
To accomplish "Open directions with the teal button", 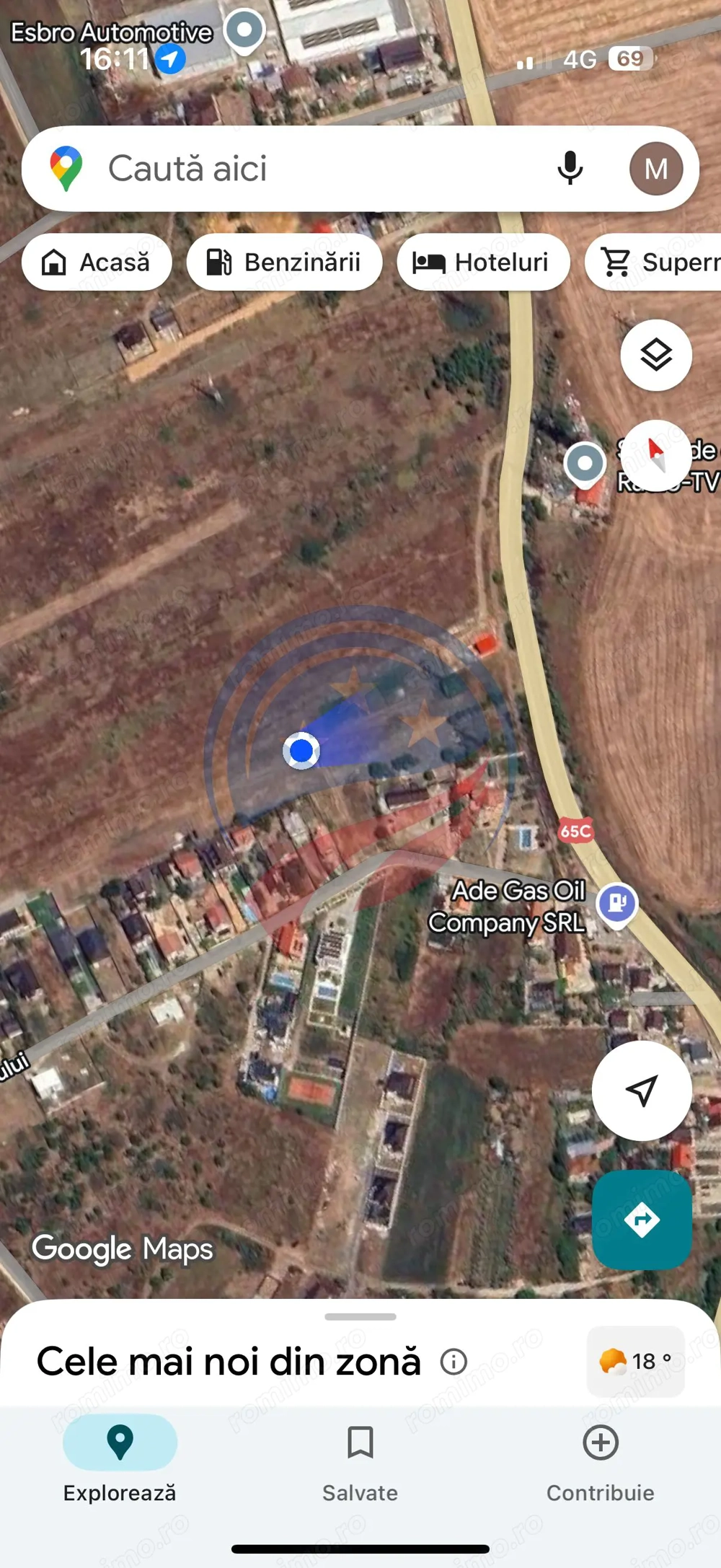I will coord(642,1220).
